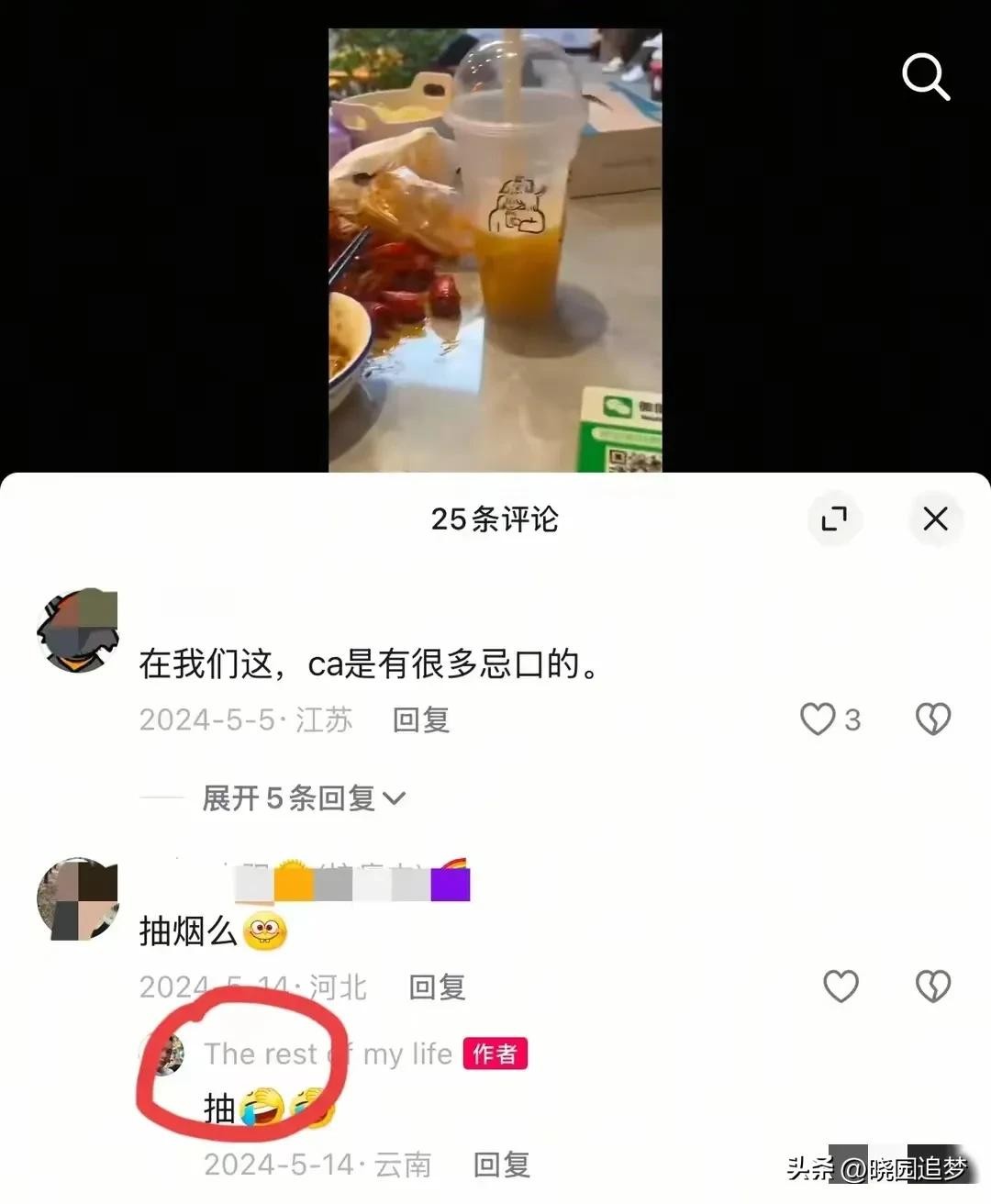
Task: Open The rest of my life profile
Action: click(328, 1053)
